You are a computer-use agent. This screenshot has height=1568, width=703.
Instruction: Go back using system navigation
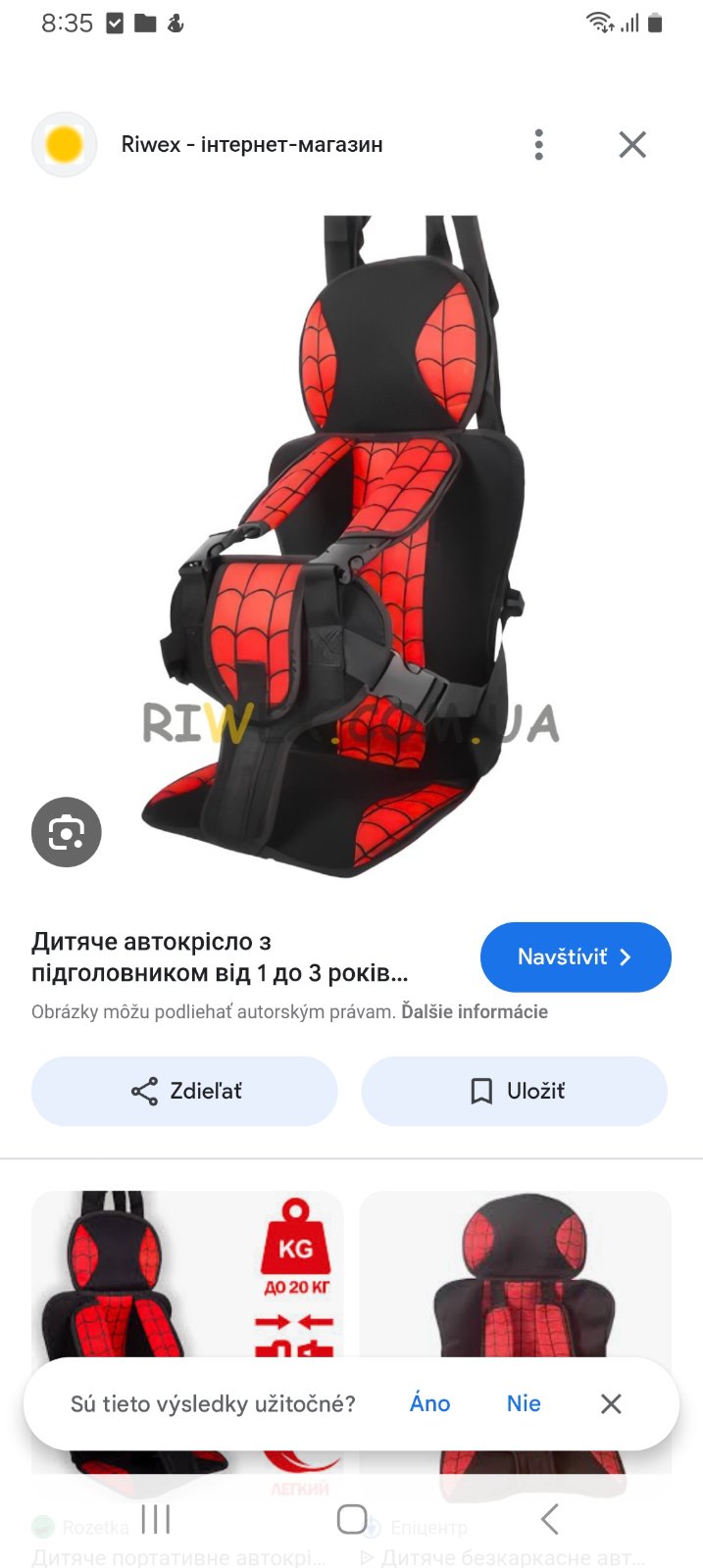point(549,1520)
